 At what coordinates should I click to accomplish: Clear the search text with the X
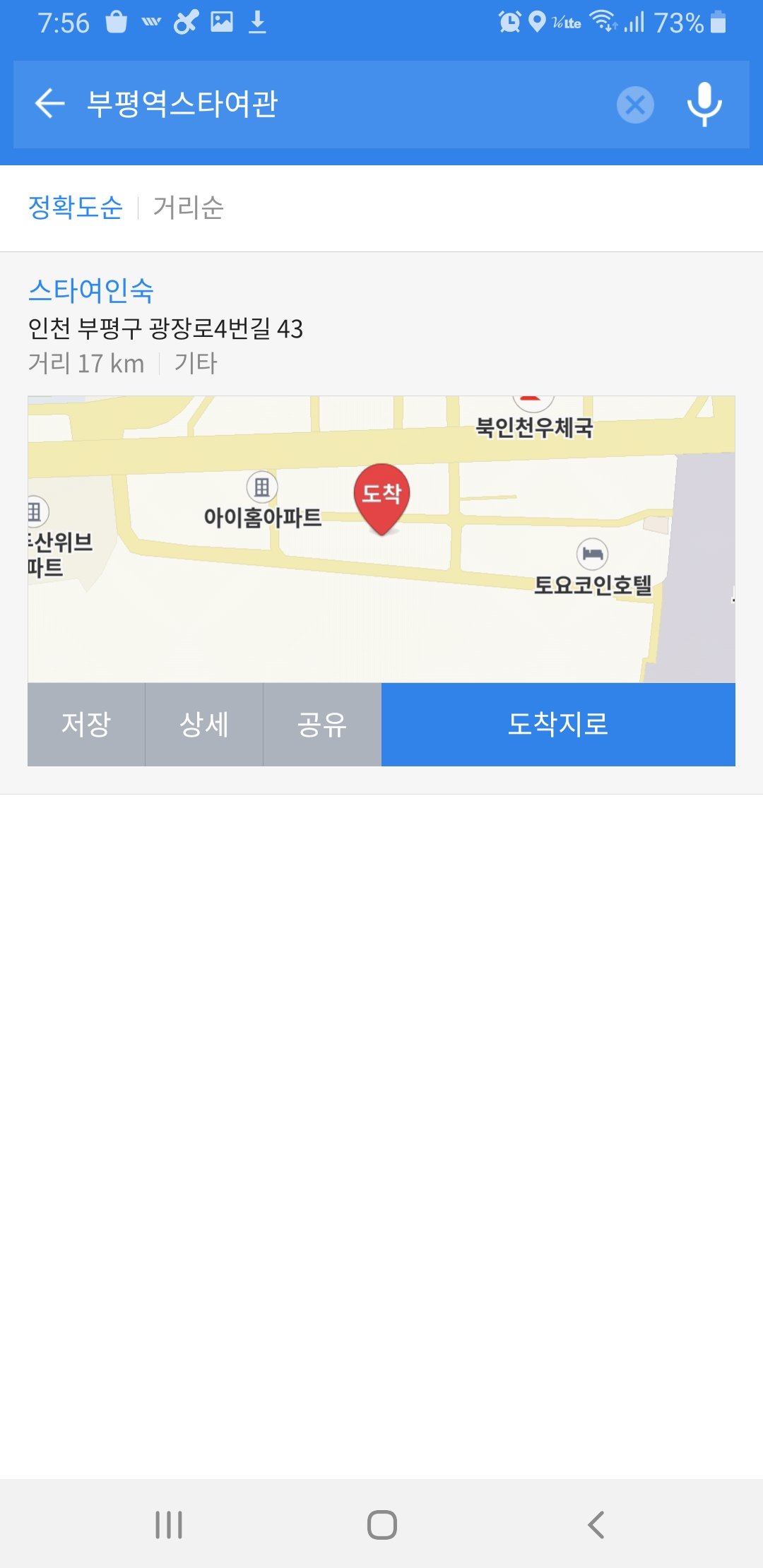tap(635, 105)
